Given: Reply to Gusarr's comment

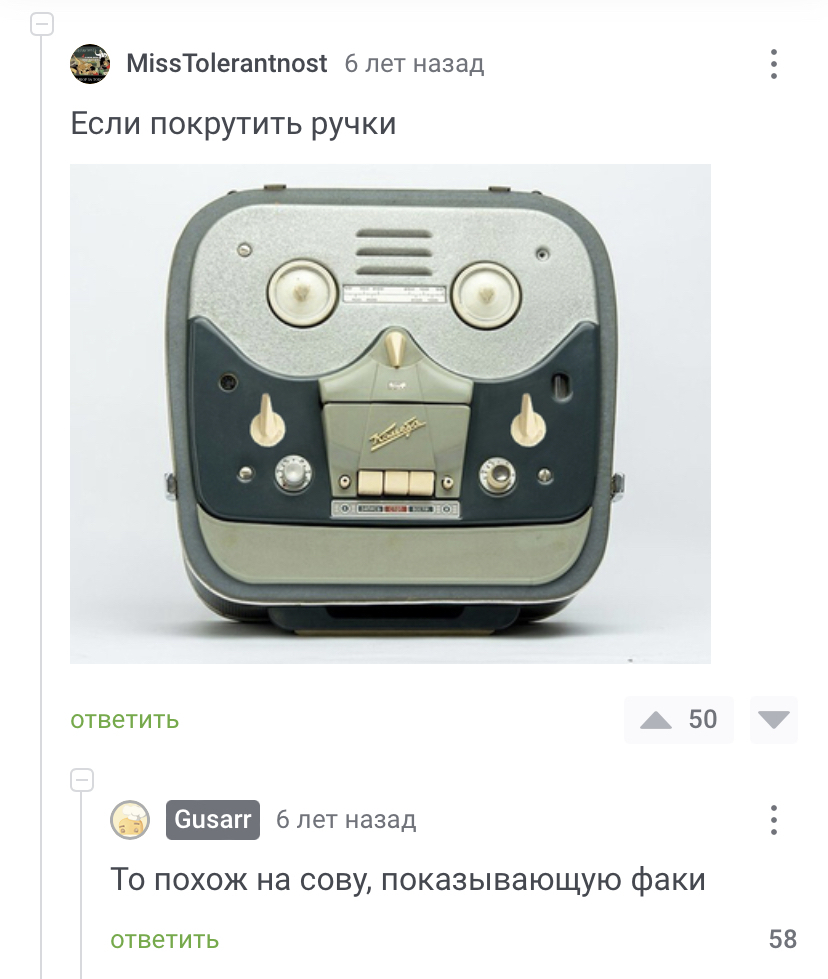Looking at the screenshot, I should pyautogui.click(x=165, y=940).
